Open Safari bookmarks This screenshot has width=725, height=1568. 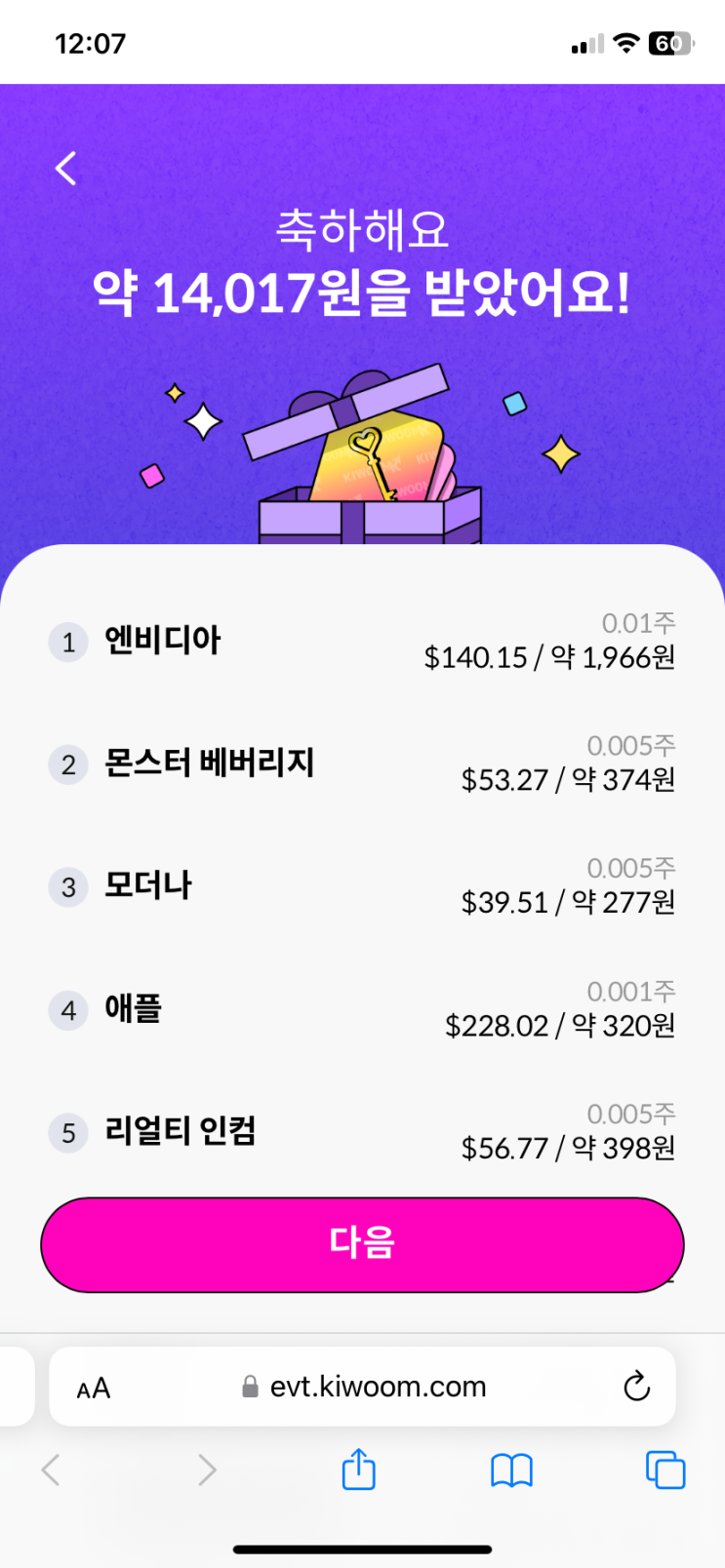pyautogui.click(x=511, y=1470)
